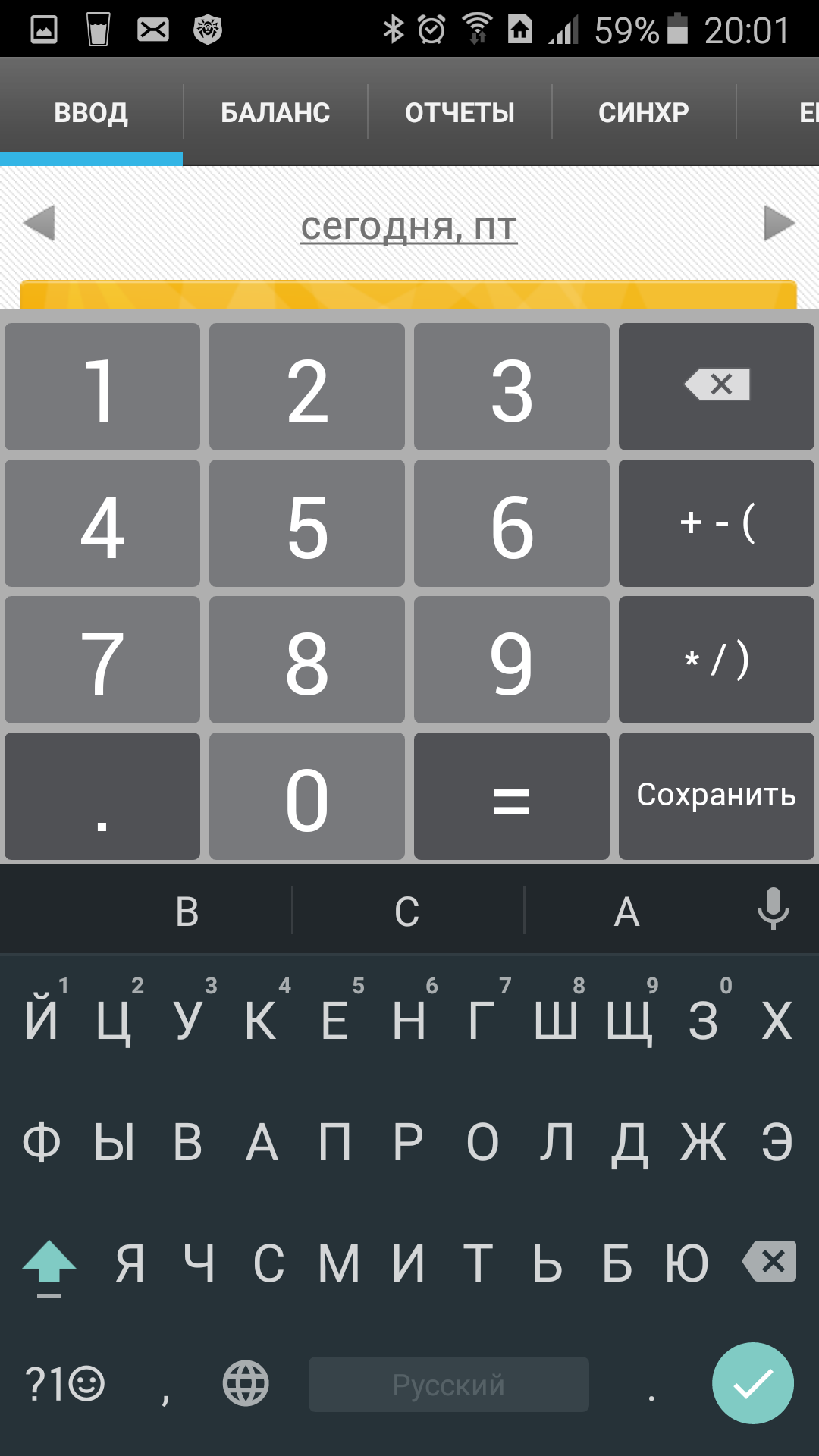Open date picker via сегодня, пт
The image size is (819, 1456).
tap(409, 226)
